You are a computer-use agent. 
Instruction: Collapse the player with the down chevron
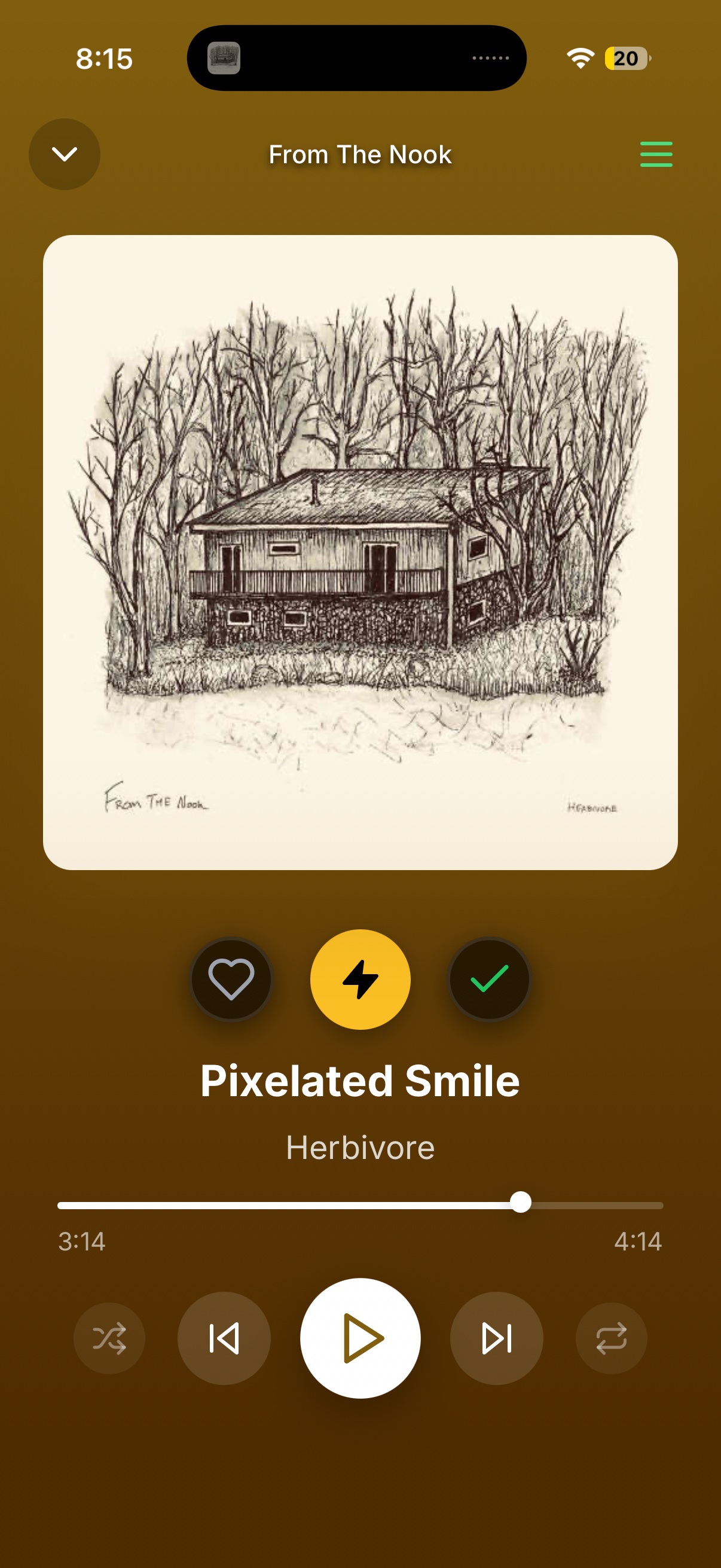65,154
